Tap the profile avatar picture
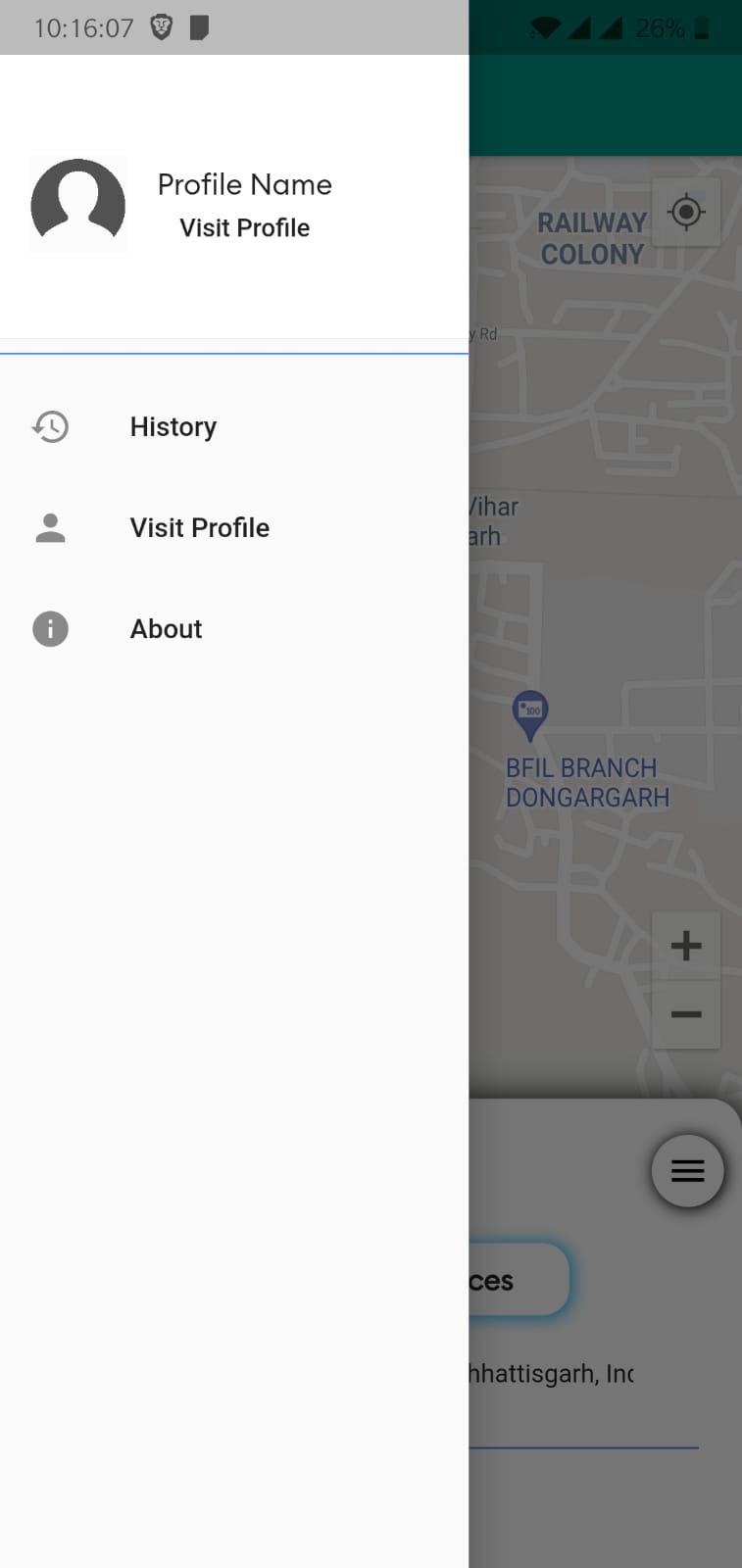This screenshot has height=1568, width=742. pyautogui.click(x=78, y=204)
